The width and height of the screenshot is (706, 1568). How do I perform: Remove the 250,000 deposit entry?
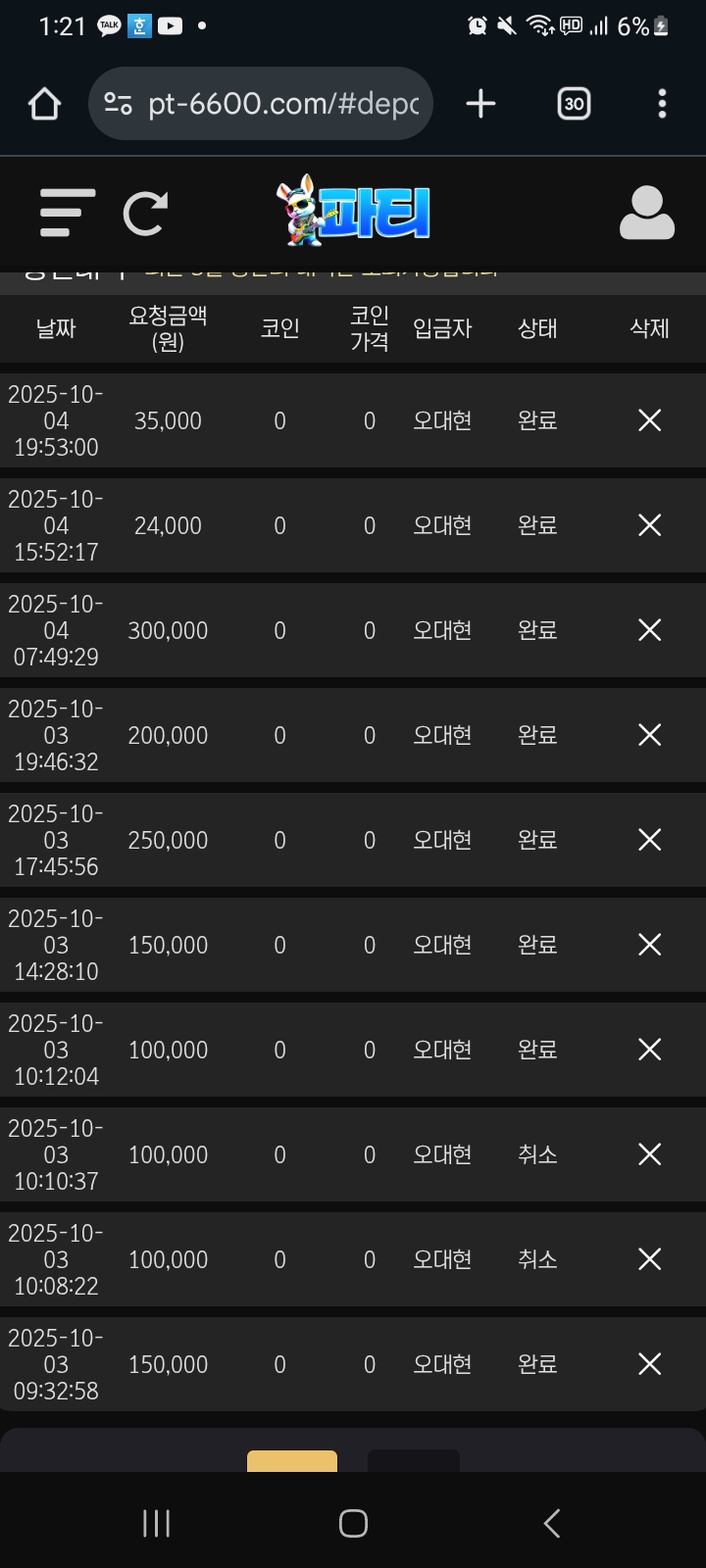pos(649,840)
